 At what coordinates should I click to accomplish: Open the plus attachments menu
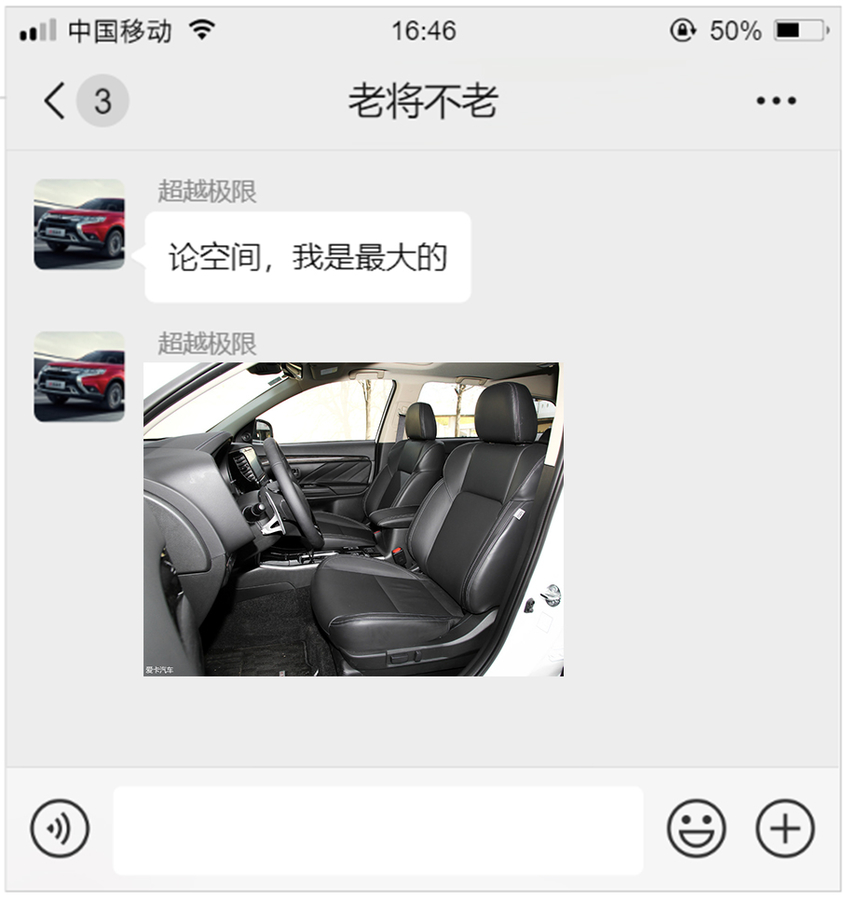(785, 829)
